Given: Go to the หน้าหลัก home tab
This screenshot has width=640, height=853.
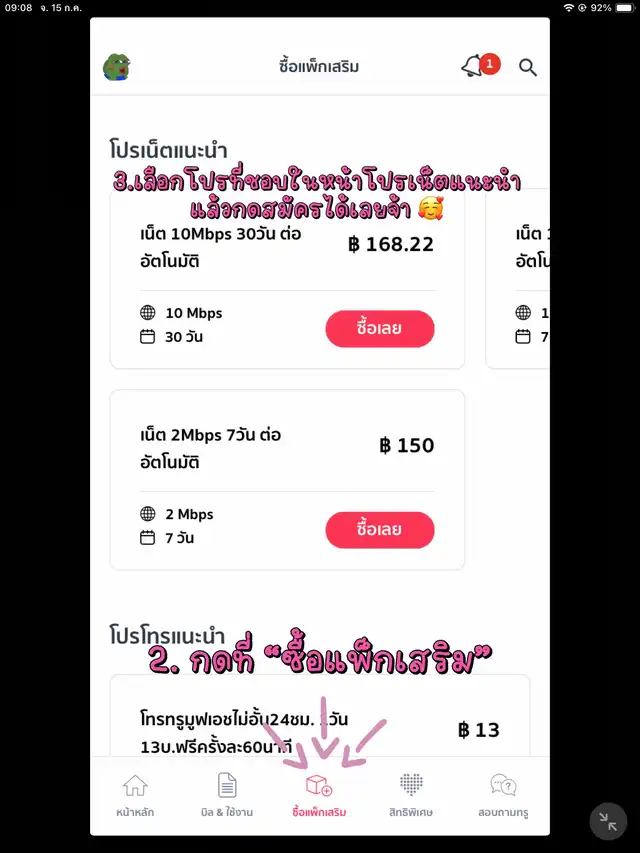Looking at the screenshot, I should pyautogui.click(x=134, y=796).
